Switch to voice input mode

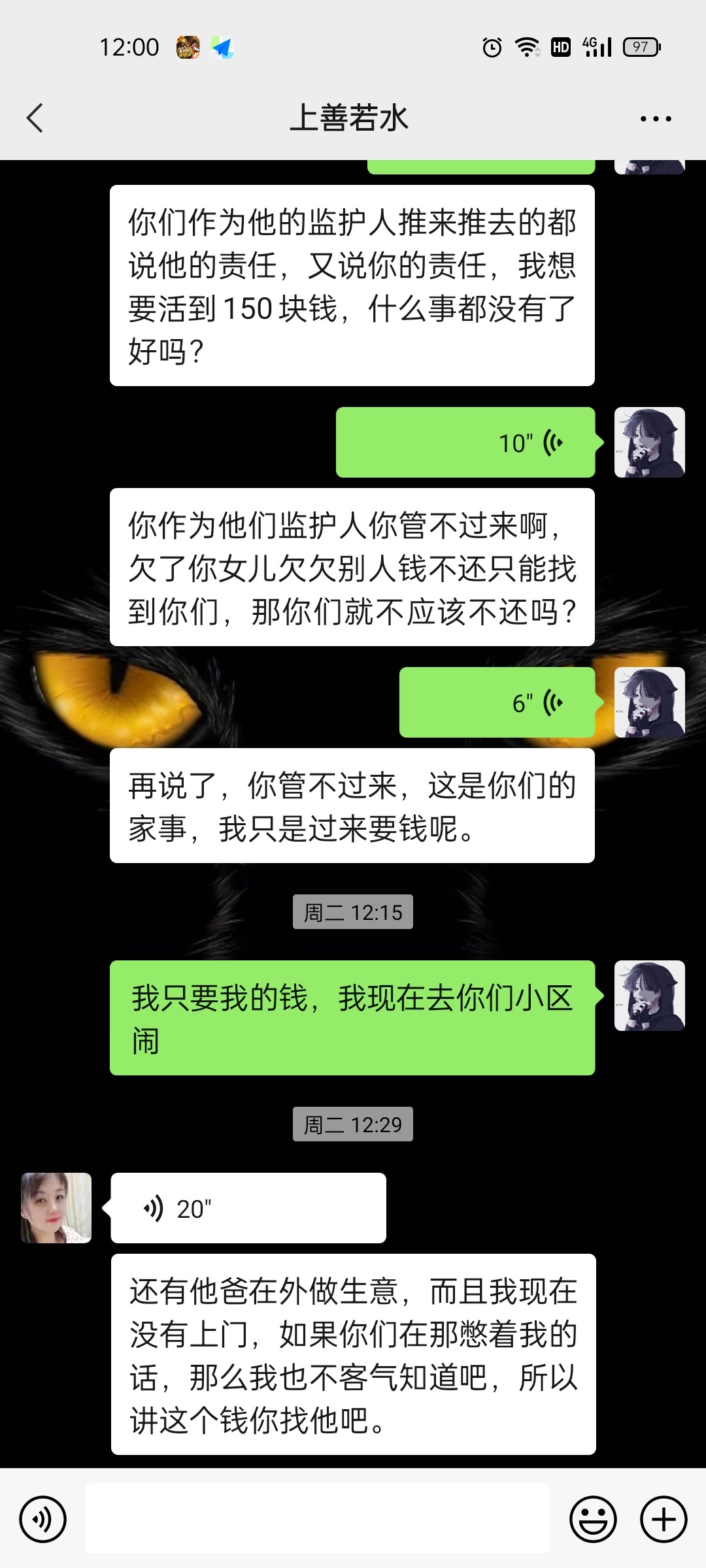tap(43, 1519)
